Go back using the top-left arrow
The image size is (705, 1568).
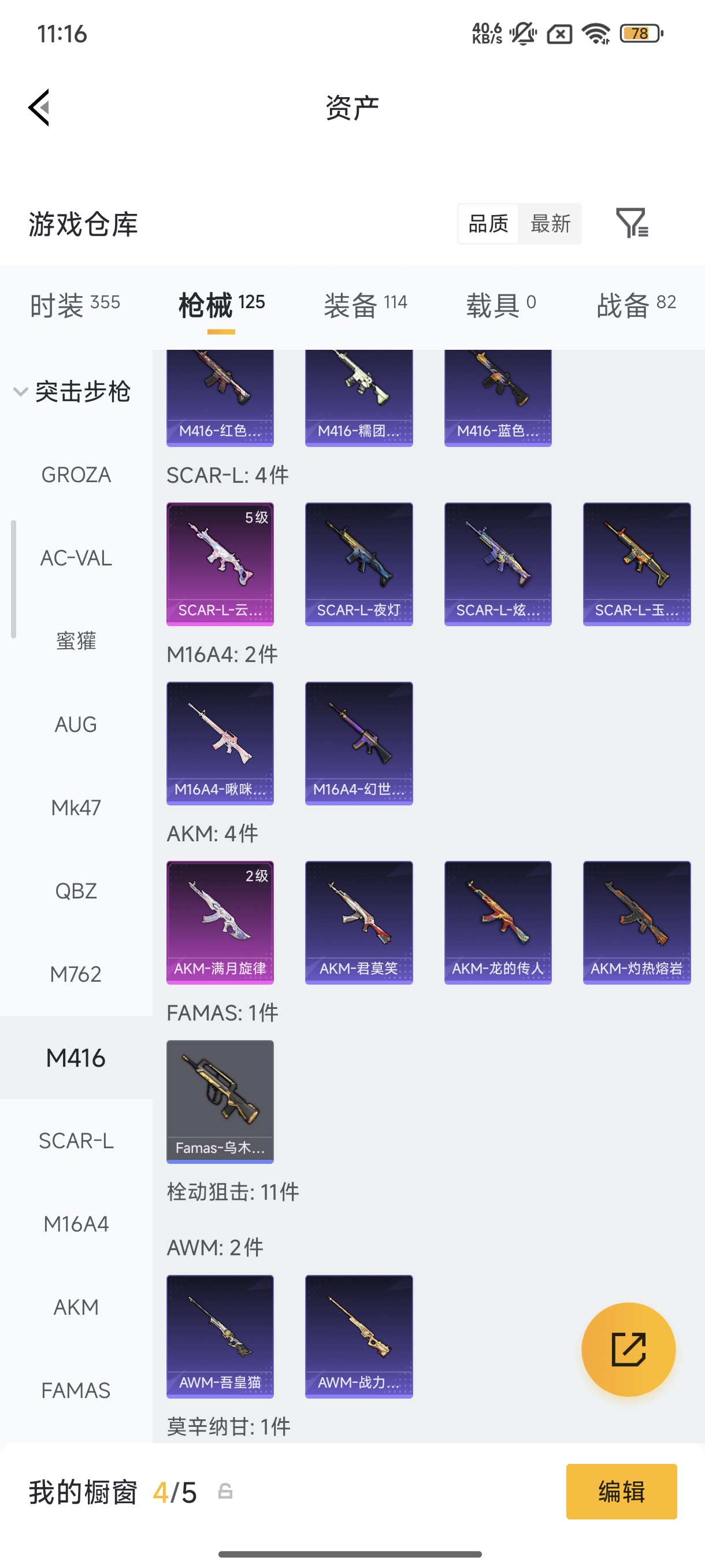pyautogui.click(x=39, y=108)
